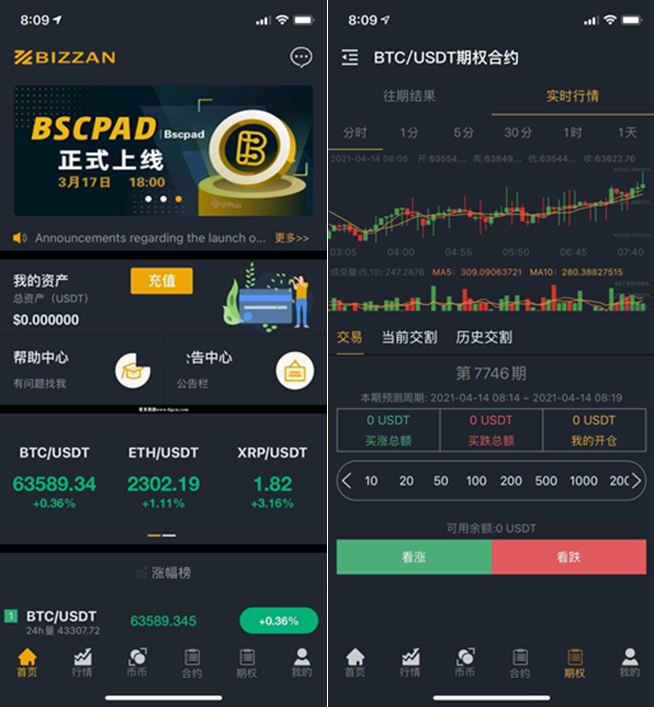Open the ETH/USDT price card
Image resolution: width=654 pixels, height=707 pixels.
[x=163, y=477]
